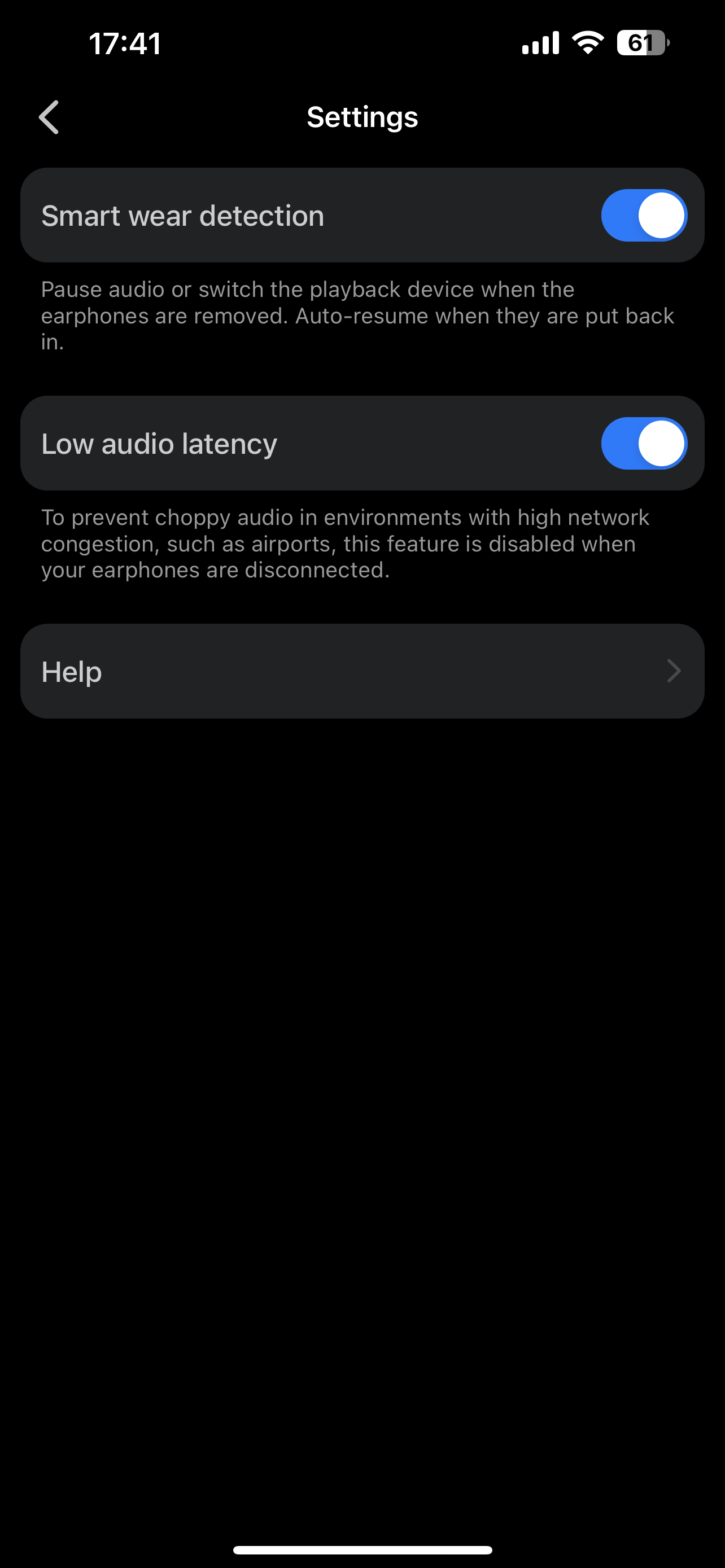Turn off Smart wear detection
Viewport: 725px width, 1568px height.
644,216
